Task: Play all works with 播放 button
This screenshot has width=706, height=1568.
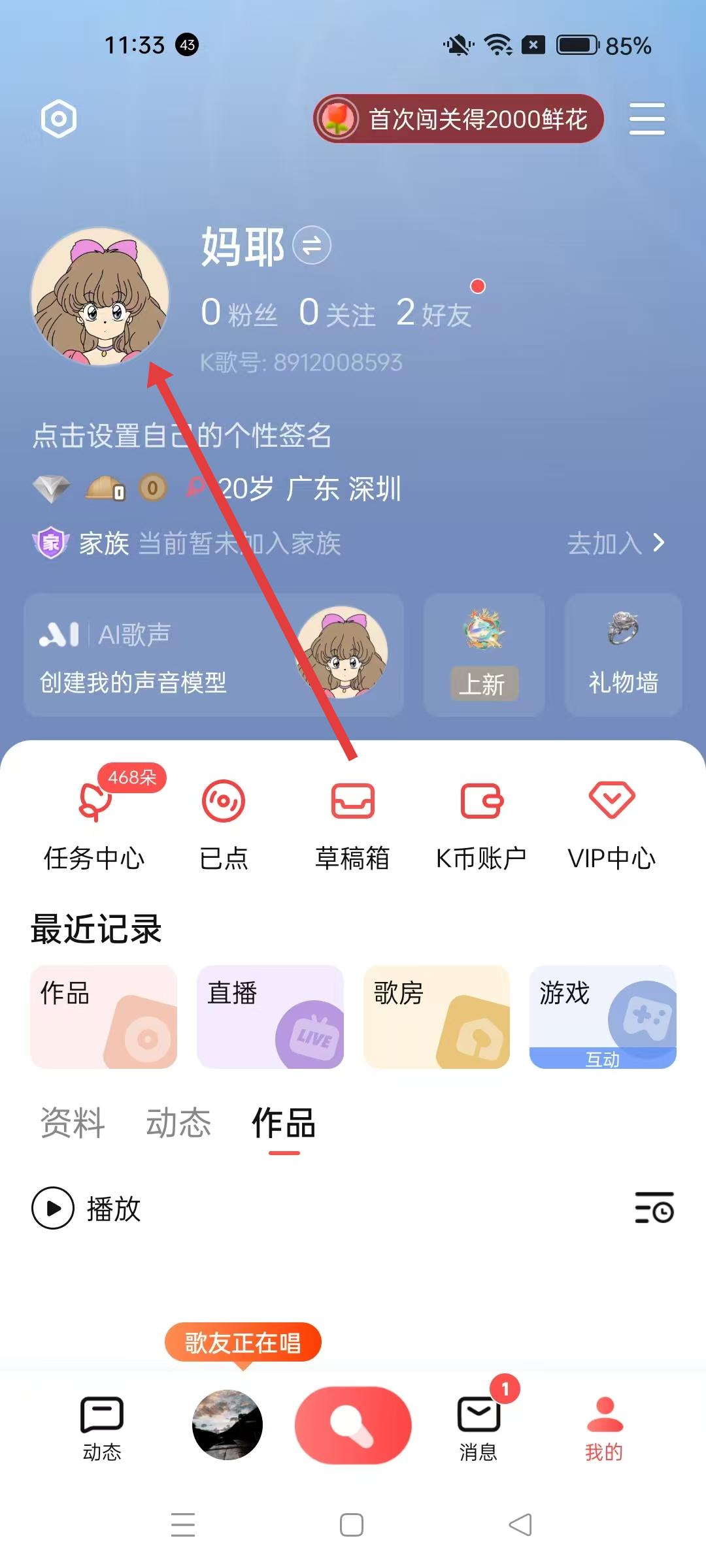Action: (x=87, y=1208)
